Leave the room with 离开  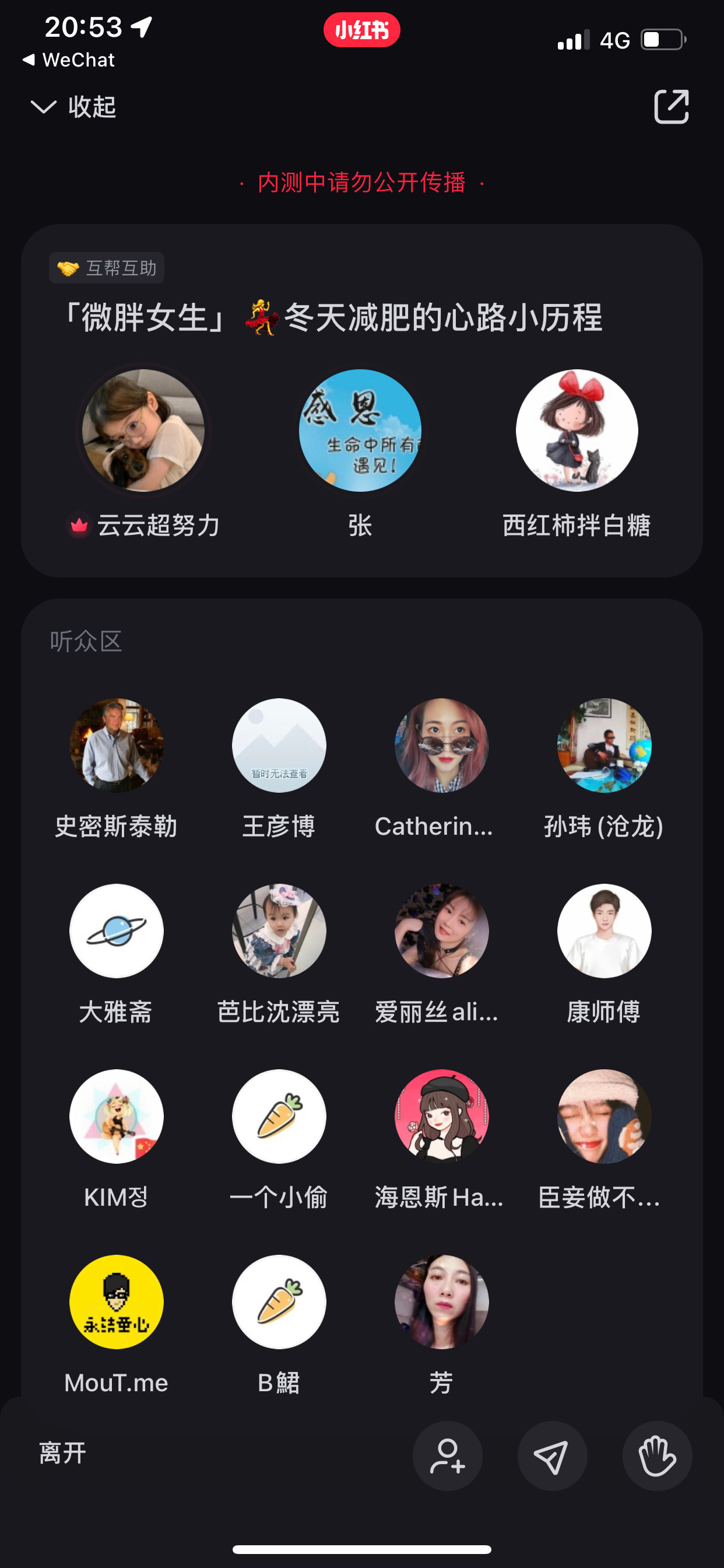coord(63,1453)
